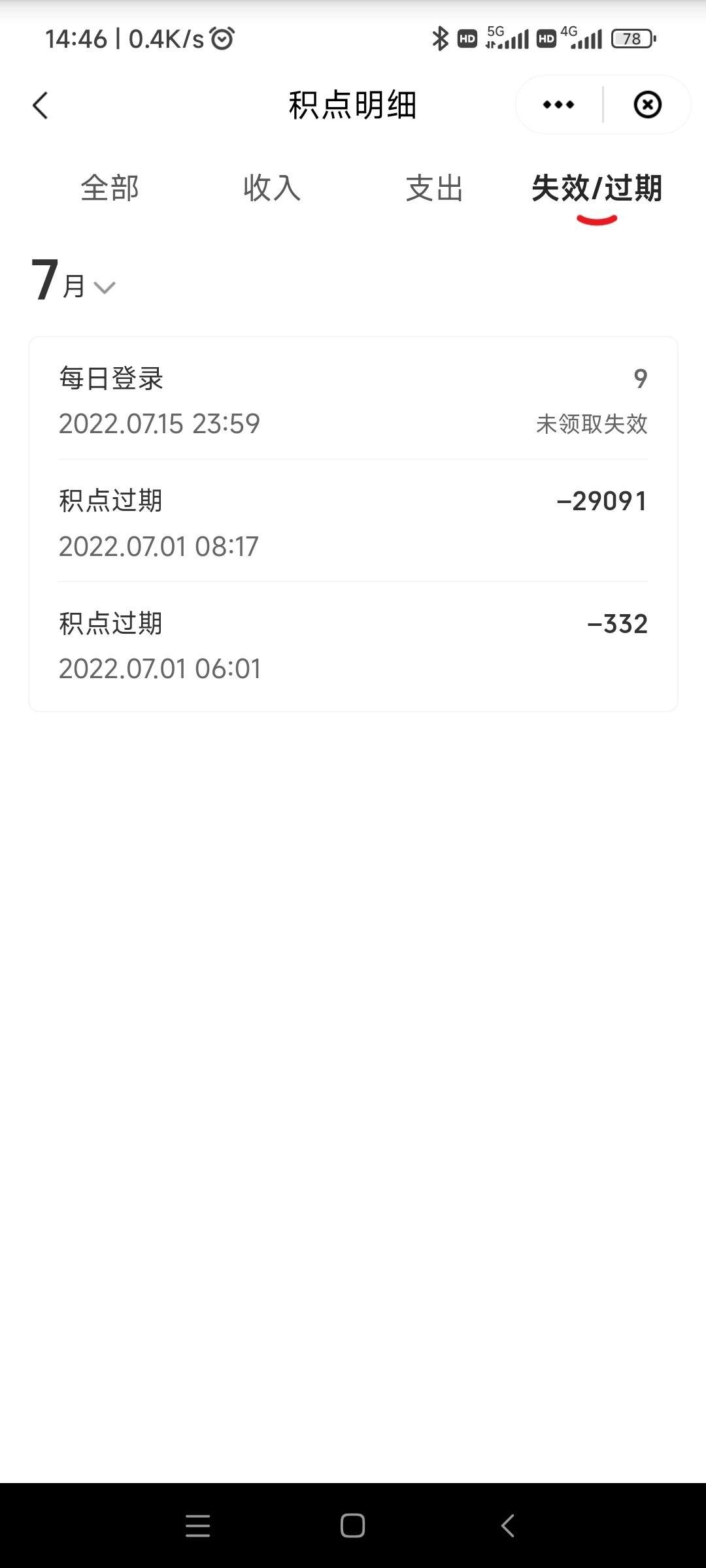This screenshot has width=706, height=1568.
Task: Switch to the 支出 tab
Action: click(434, 188)
